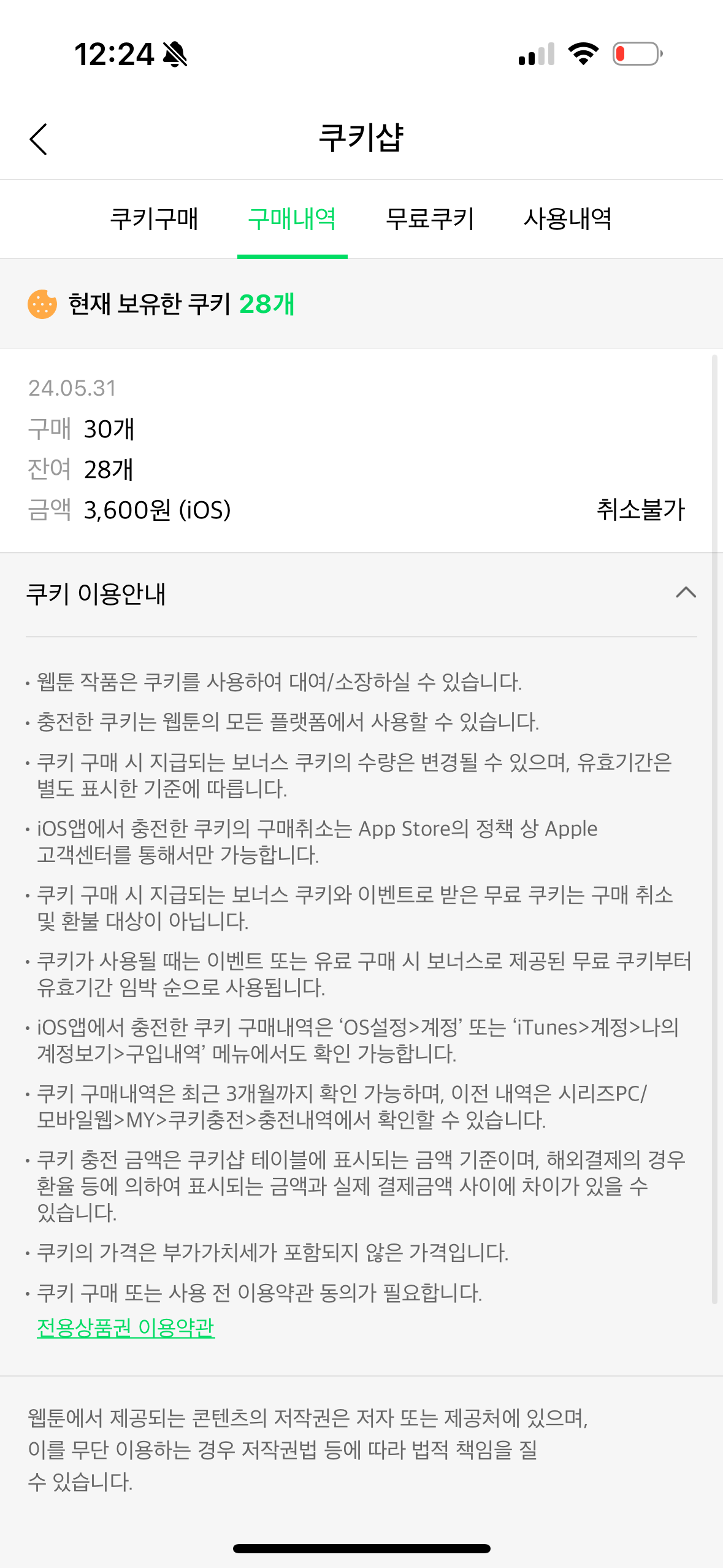Go back from 쿠키샵
This screenshot has height=1568, width=723.
coord(39,139)
